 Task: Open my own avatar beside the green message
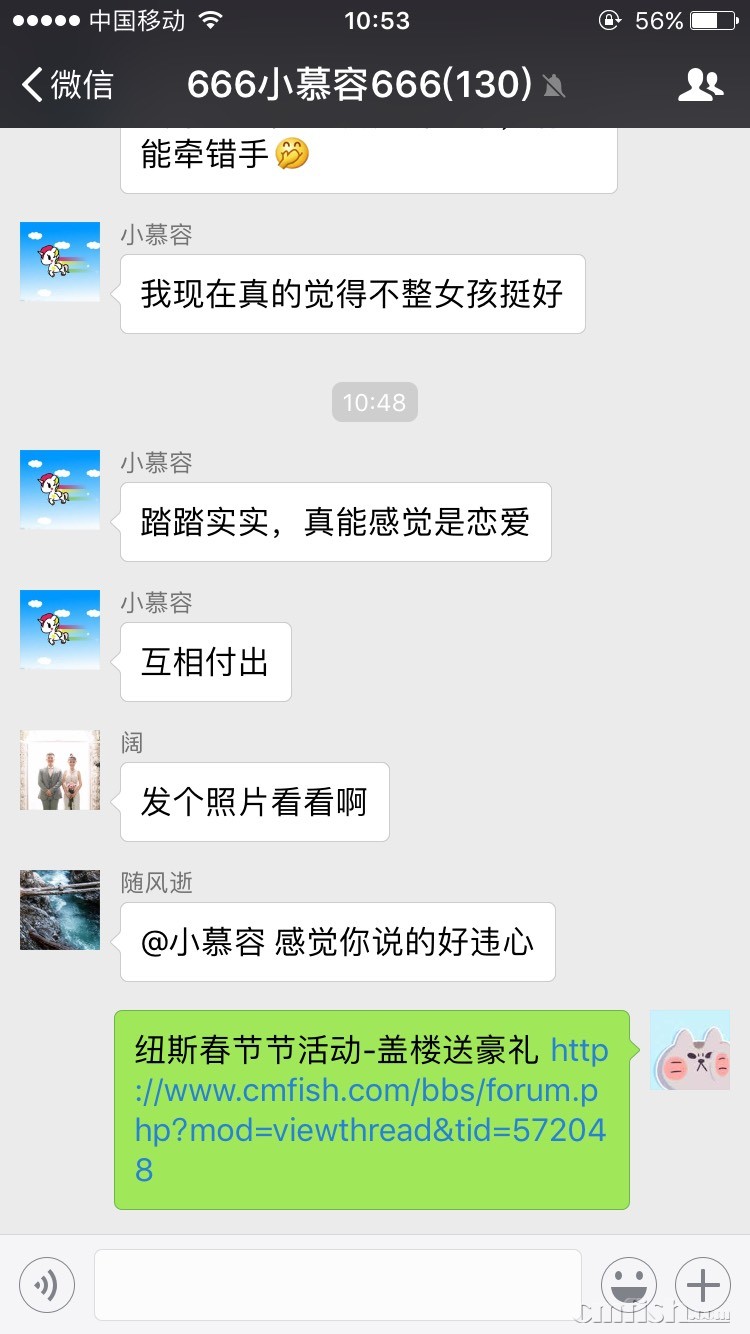(x=690, y=1050)
